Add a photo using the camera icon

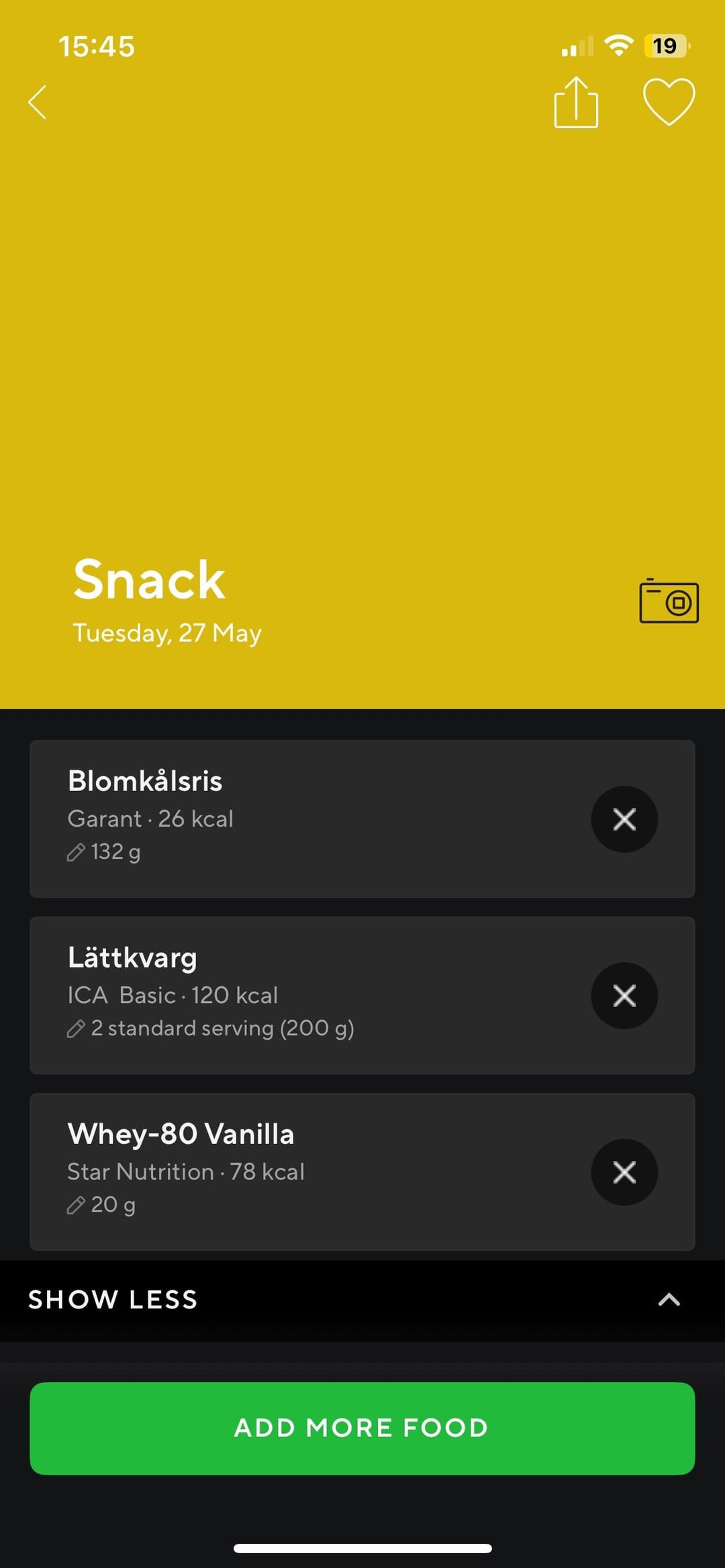pyautogui.click(x=669, y=600)
